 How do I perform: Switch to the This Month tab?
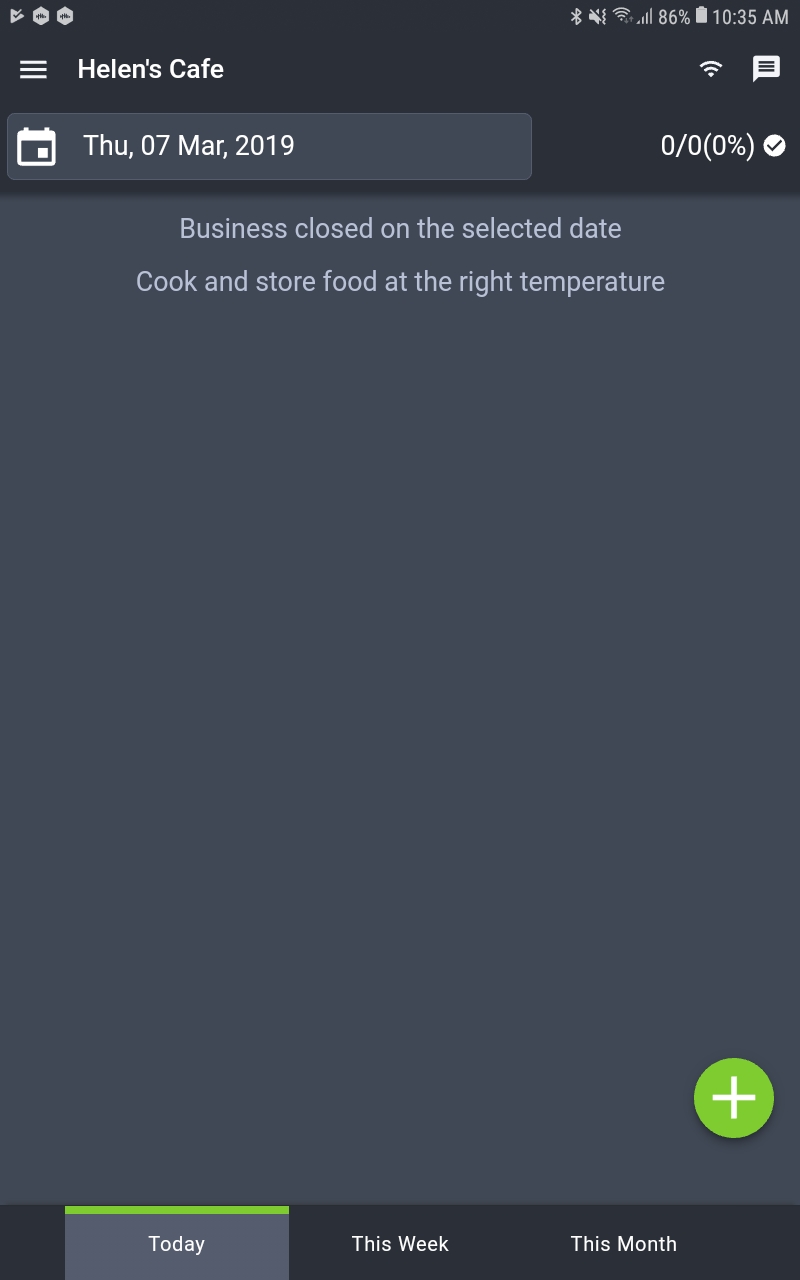[623, 1244]
